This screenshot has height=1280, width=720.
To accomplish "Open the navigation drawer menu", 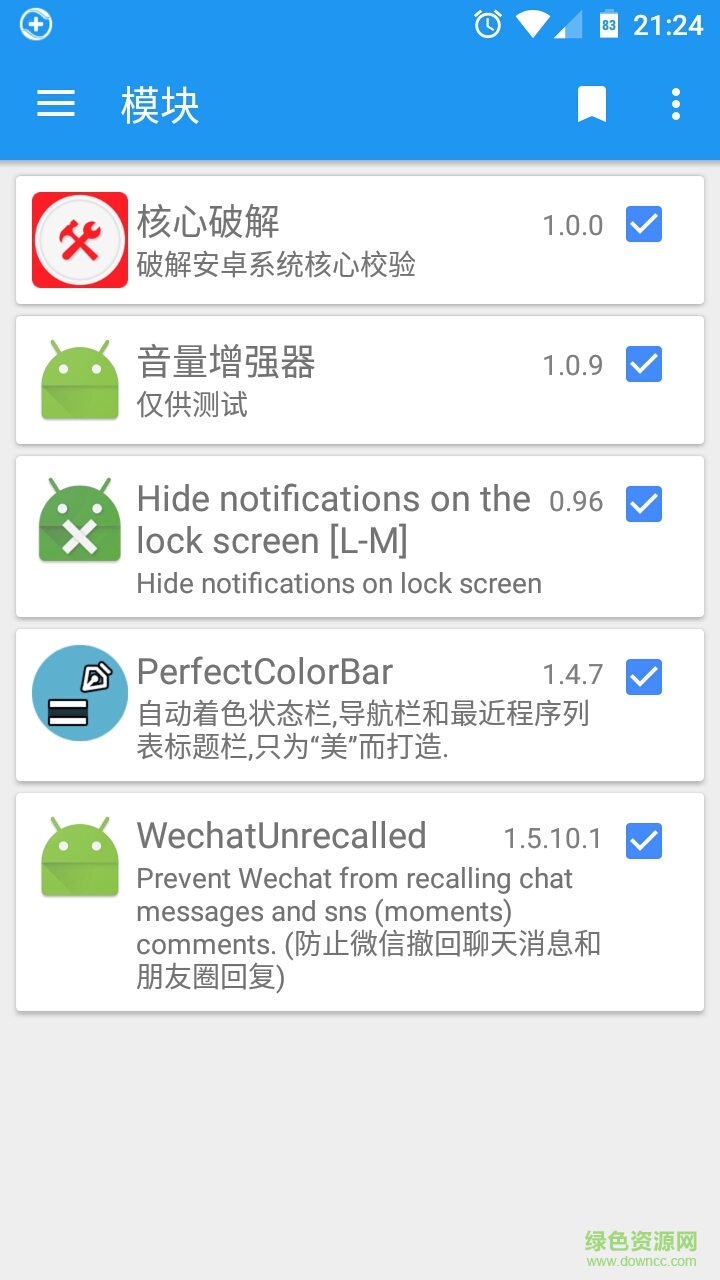I will (55, 104).
